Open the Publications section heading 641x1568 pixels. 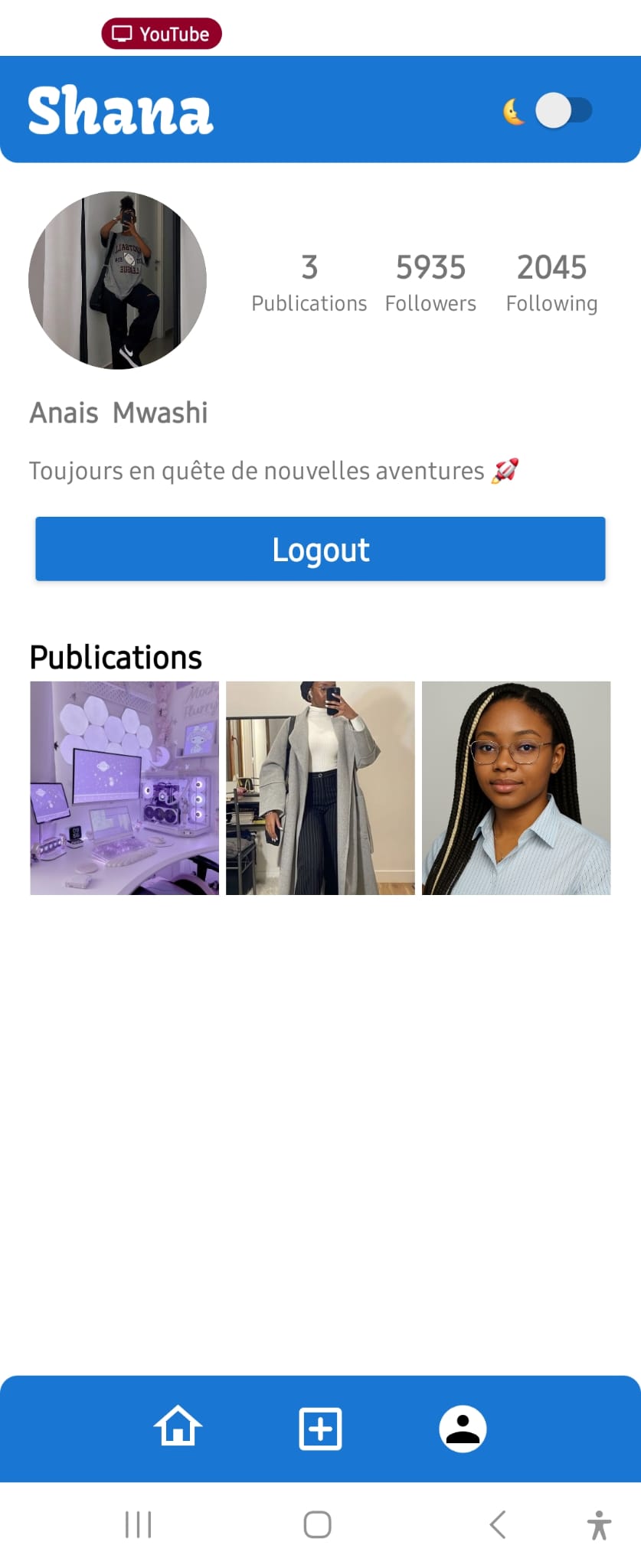pos(115,656)
